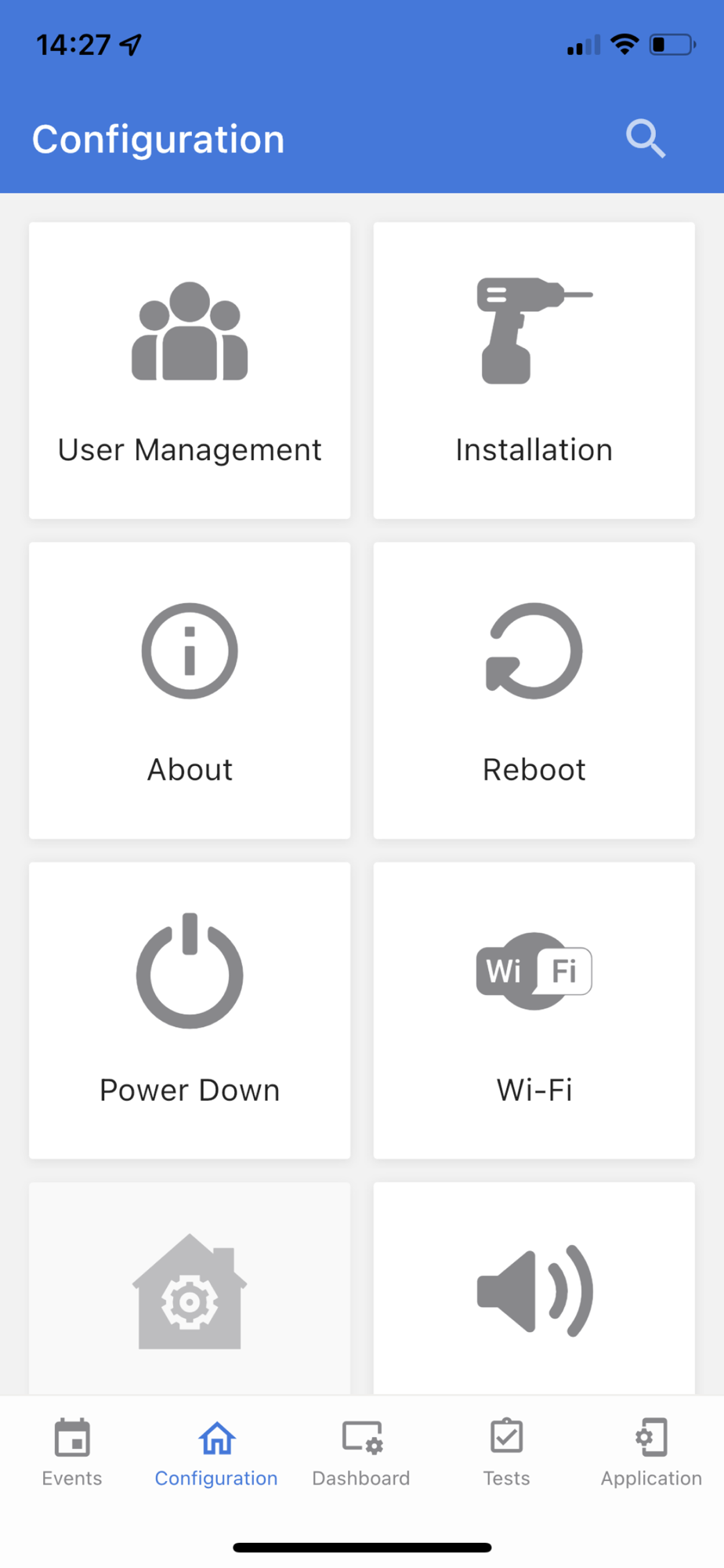Image resolution: width=724 pixels, height=1568 pixels.
Task: Switch to the Dashboard tab
Action: [361, 1453]
